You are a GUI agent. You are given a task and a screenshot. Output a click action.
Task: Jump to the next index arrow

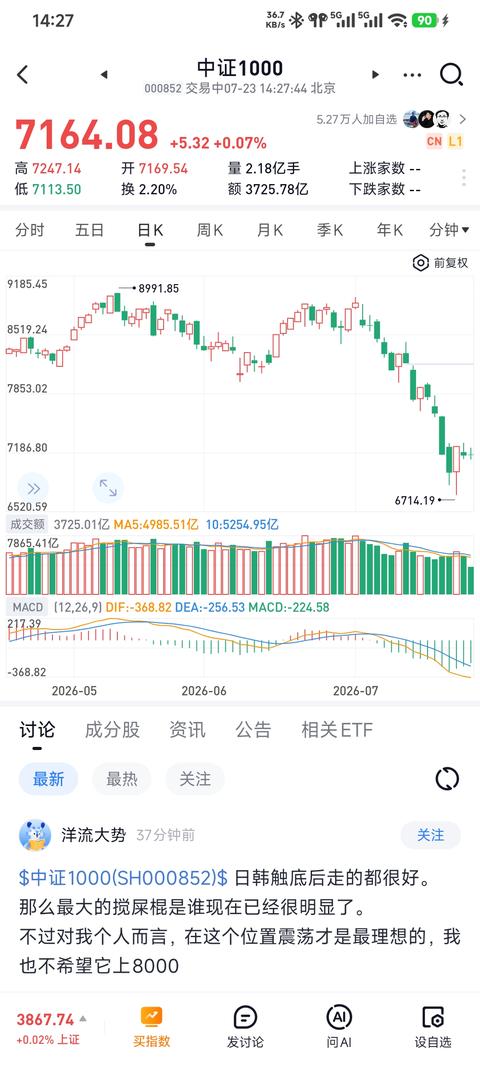pyautogui.click(x=375, y=75)
